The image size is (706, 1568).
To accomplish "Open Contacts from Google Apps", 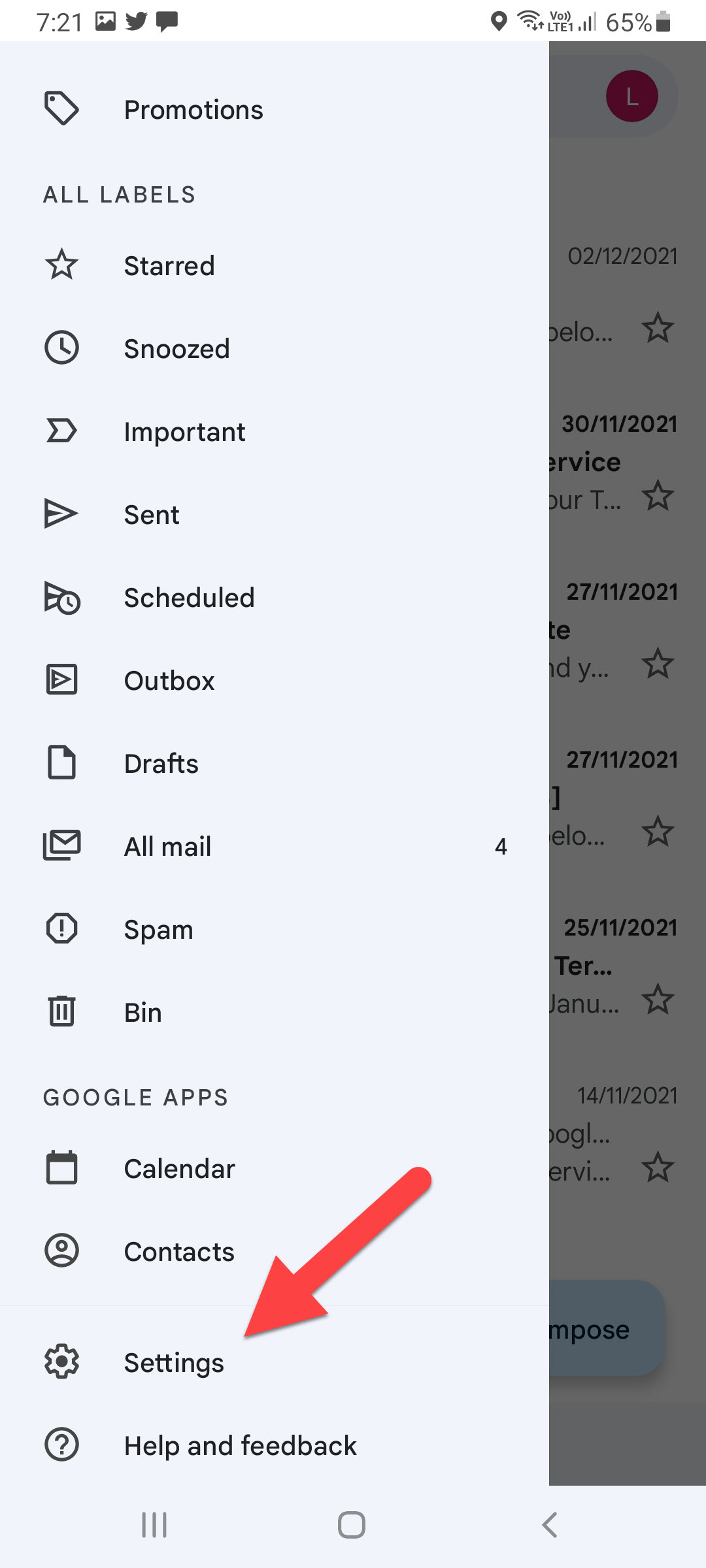I will coord(179,1252).
